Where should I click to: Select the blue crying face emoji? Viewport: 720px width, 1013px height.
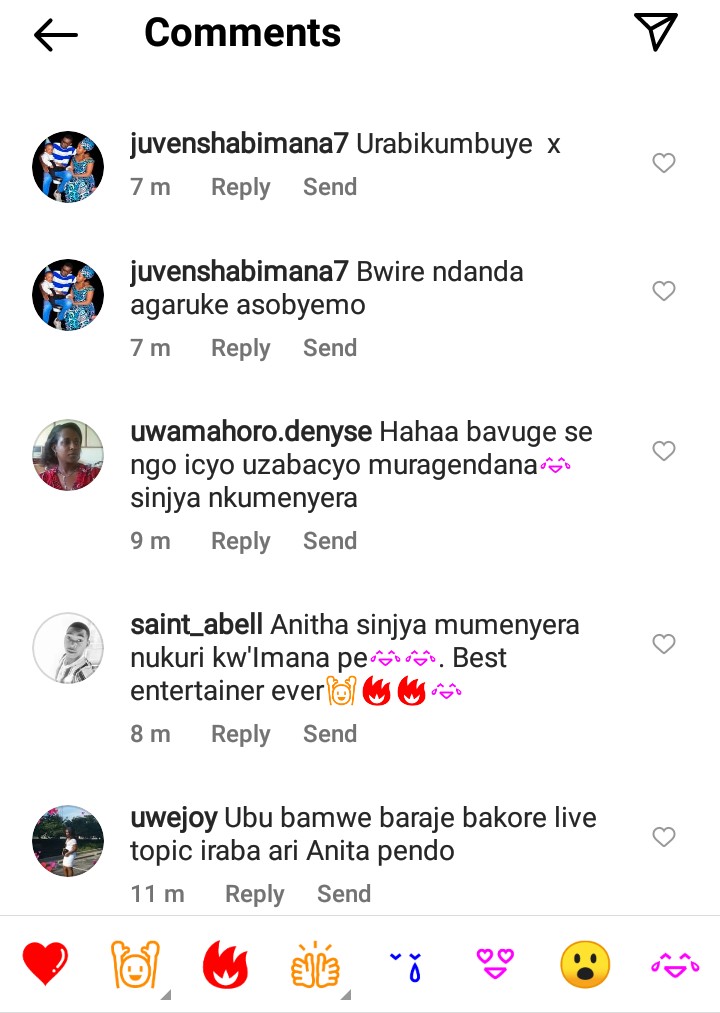click(405, 966)
